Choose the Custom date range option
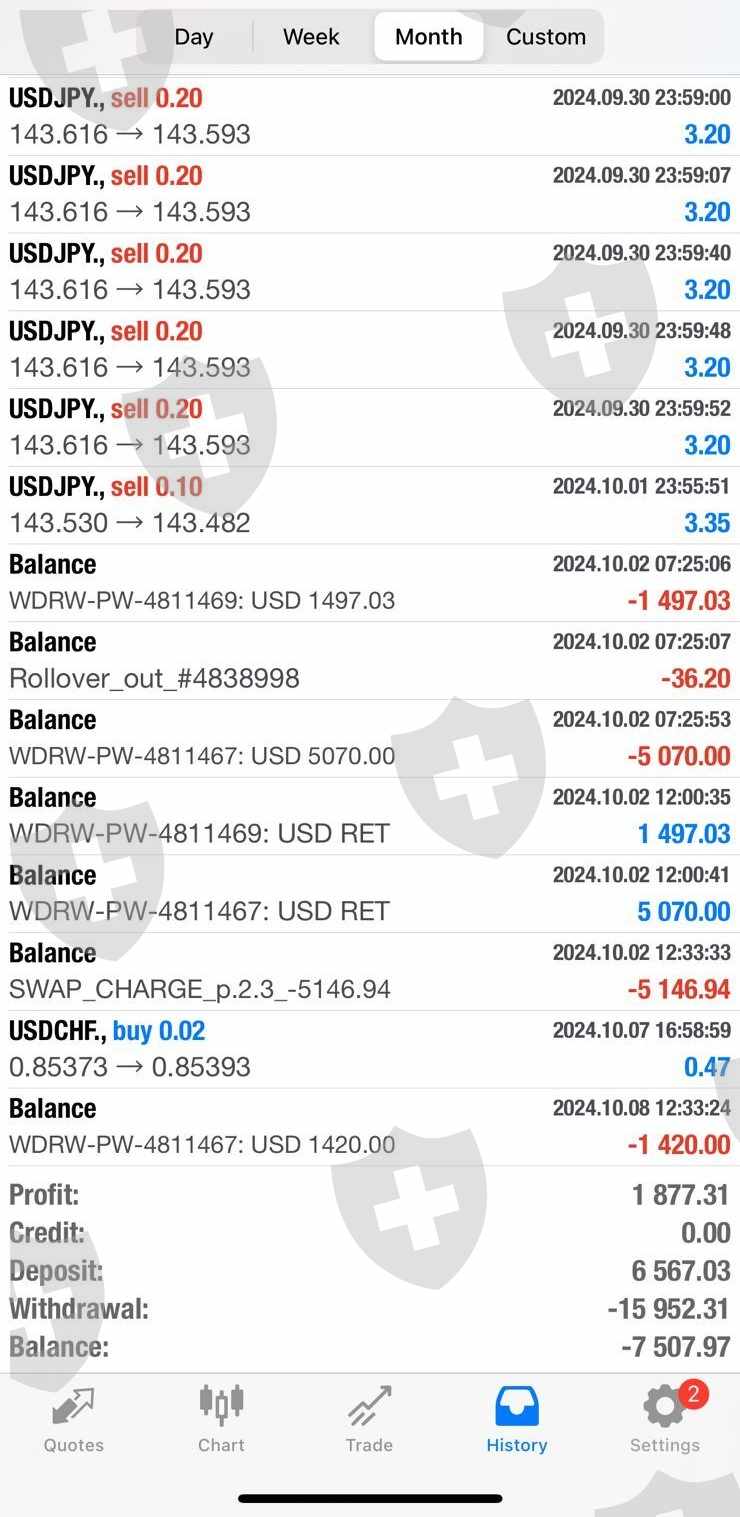Image resolution: width=740 pixels, height=1517 pixels. pyautogui.click(x=545, y=37)
